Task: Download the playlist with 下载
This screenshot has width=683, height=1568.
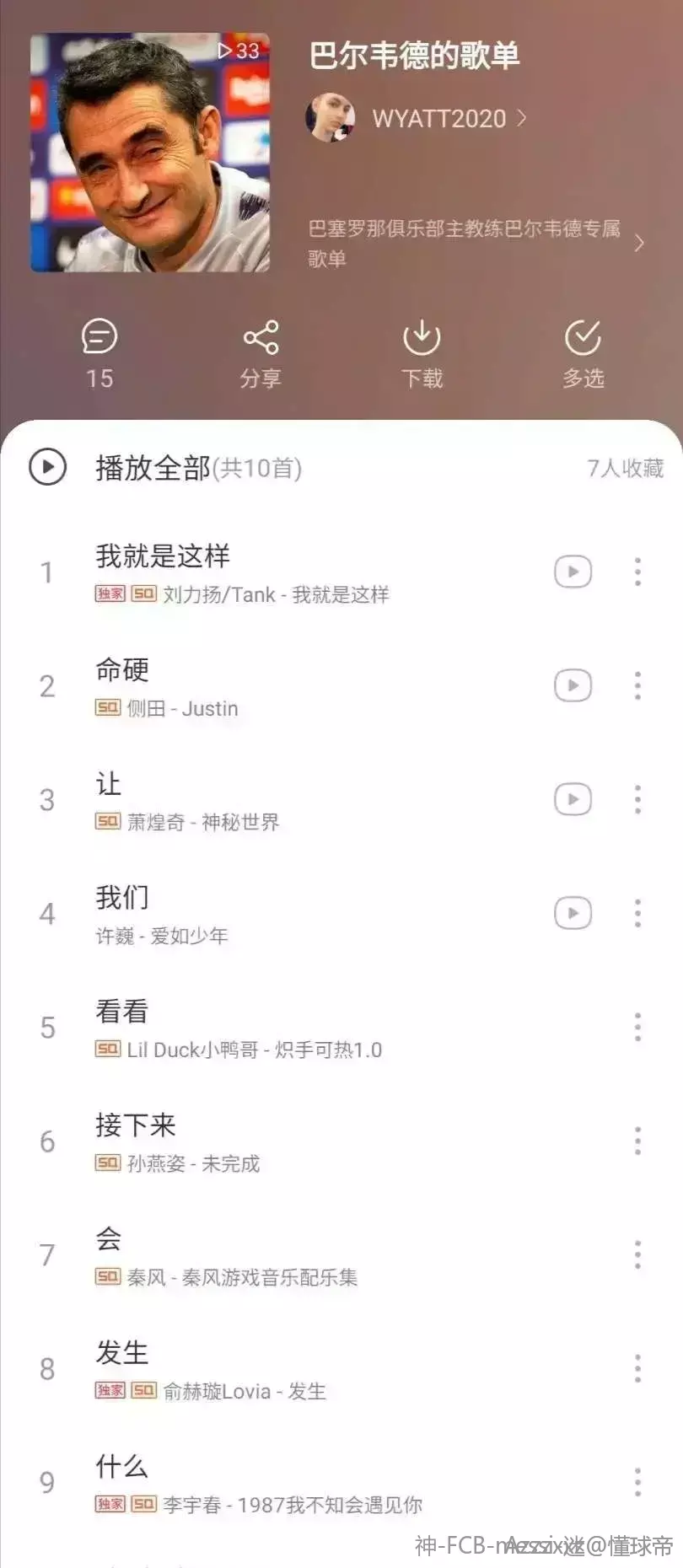Action: click(422, 338)
